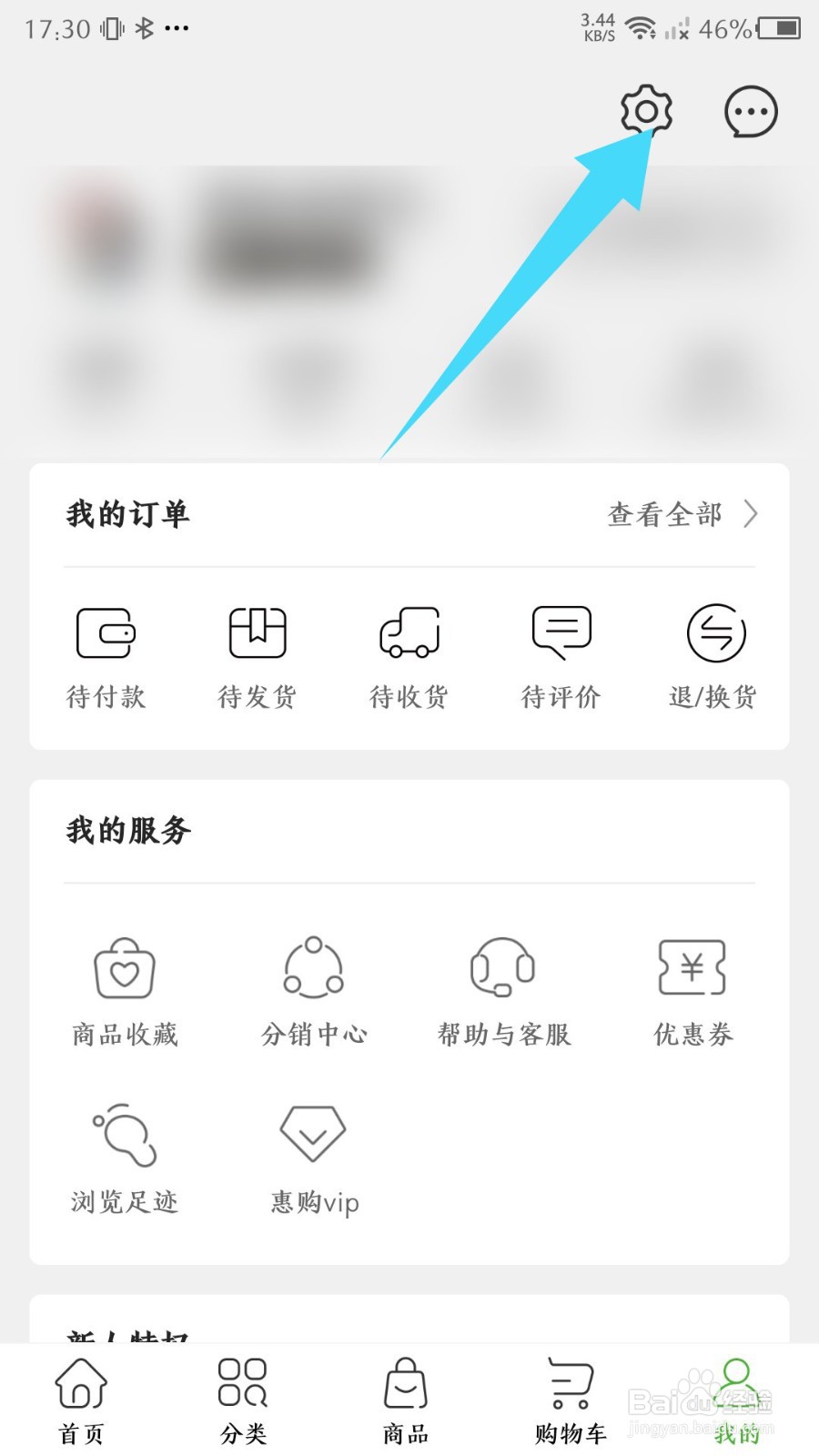The image size is (819, 1456).
Task: Open 帮助与客服 help and support
Action: (x=503, y=993)
